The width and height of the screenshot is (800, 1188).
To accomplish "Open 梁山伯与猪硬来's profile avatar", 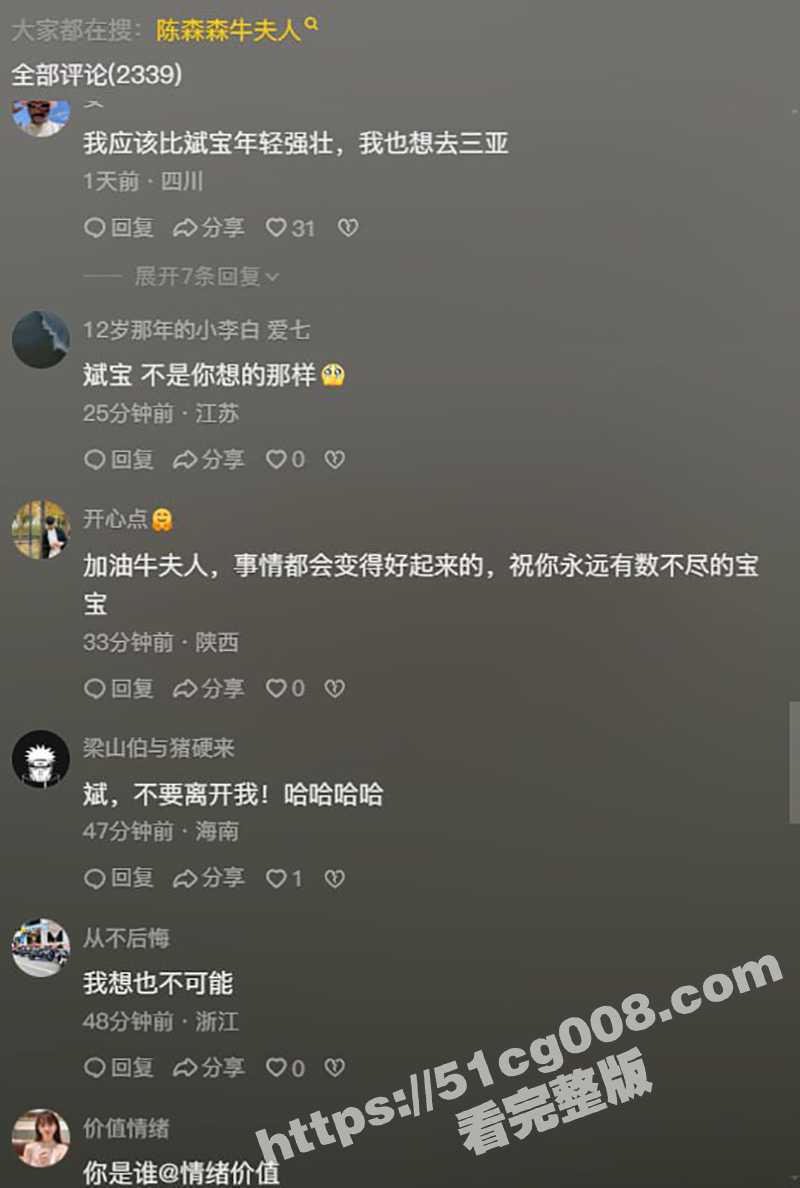I will tap(41, 758).
